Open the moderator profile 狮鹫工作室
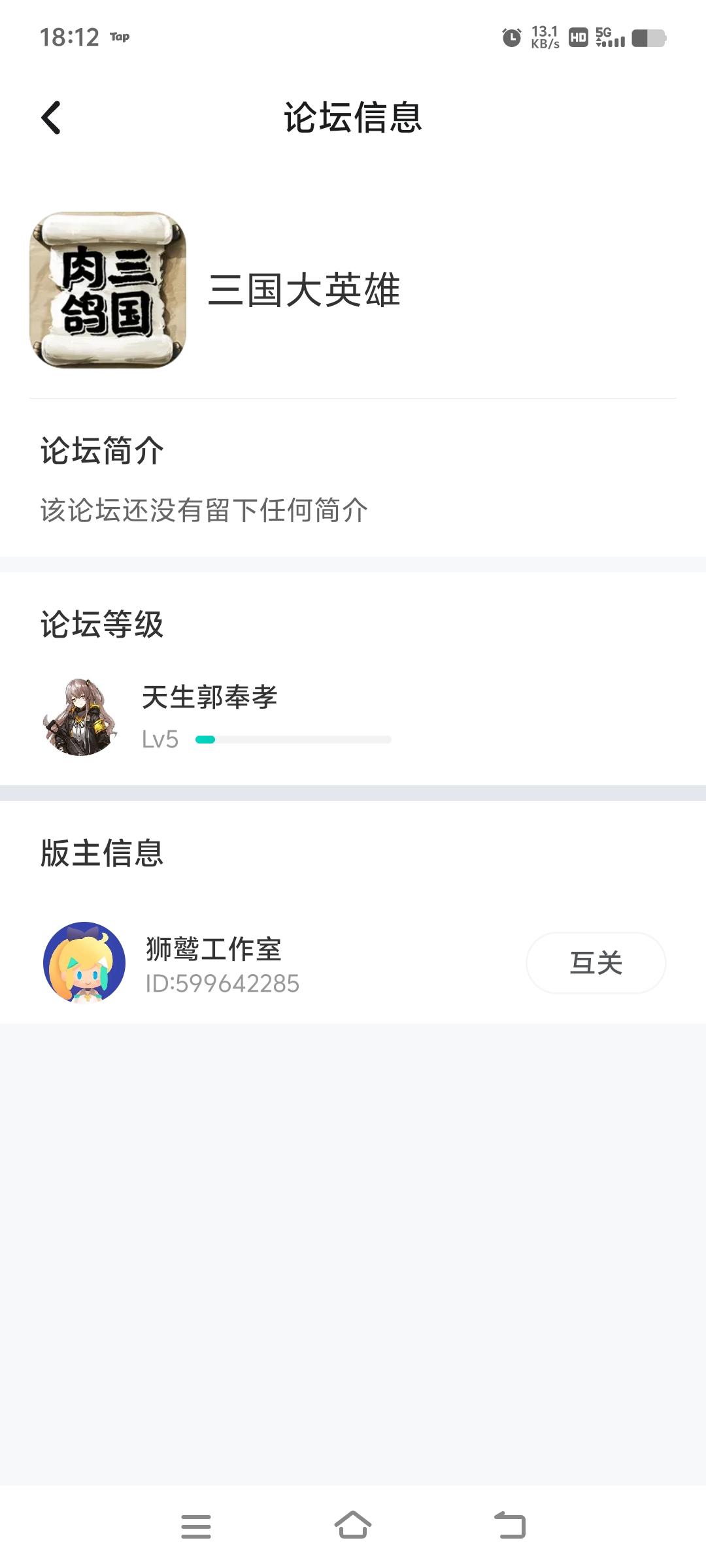The height and width of the screenshot is (1568, 706). click(213, 949)
